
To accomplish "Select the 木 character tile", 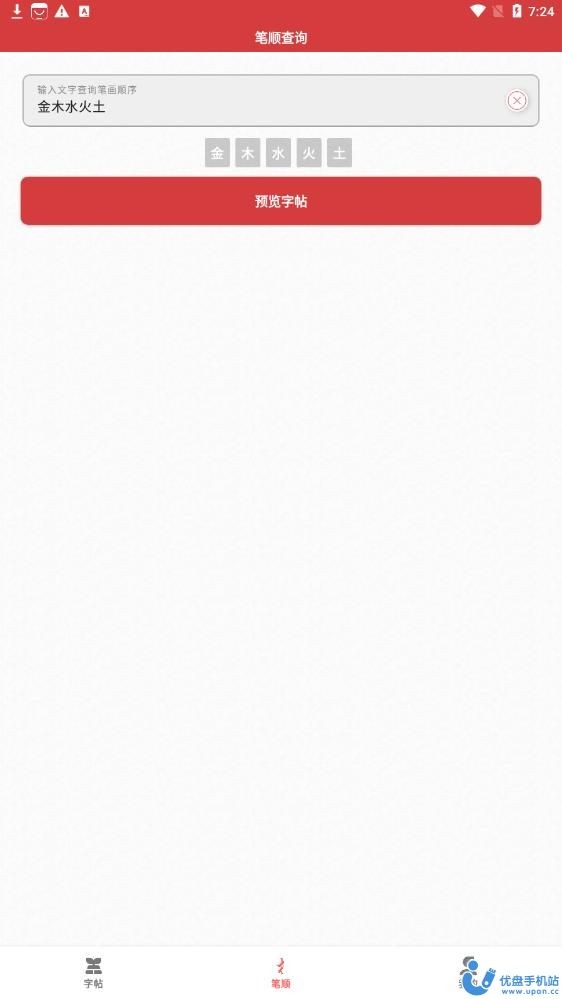I will [x=248, y=154].
